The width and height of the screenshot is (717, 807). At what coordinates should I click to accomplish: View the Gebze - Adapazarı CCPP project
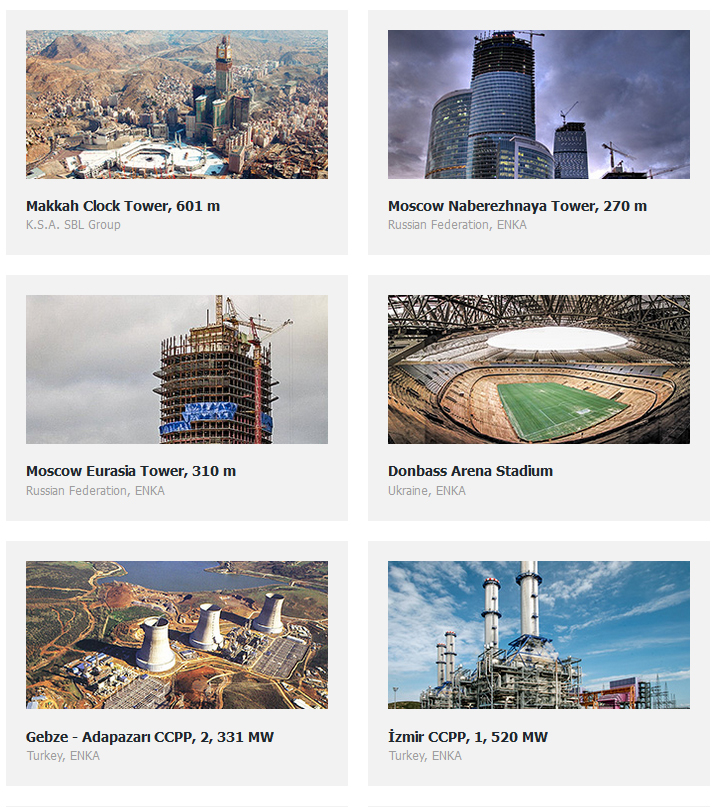(x=176, y=635)
